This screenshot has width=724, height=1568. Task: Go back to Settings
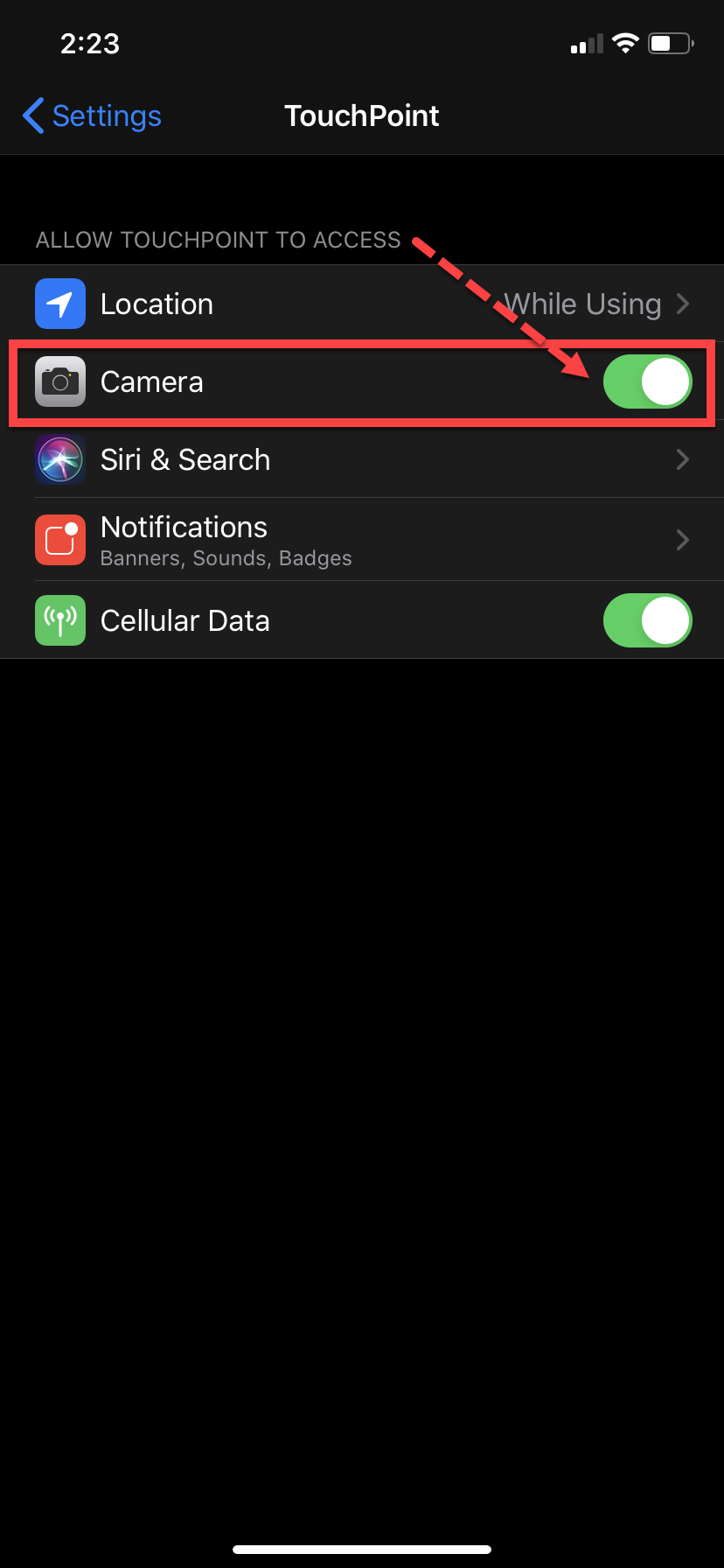click(x=92, y=115)
